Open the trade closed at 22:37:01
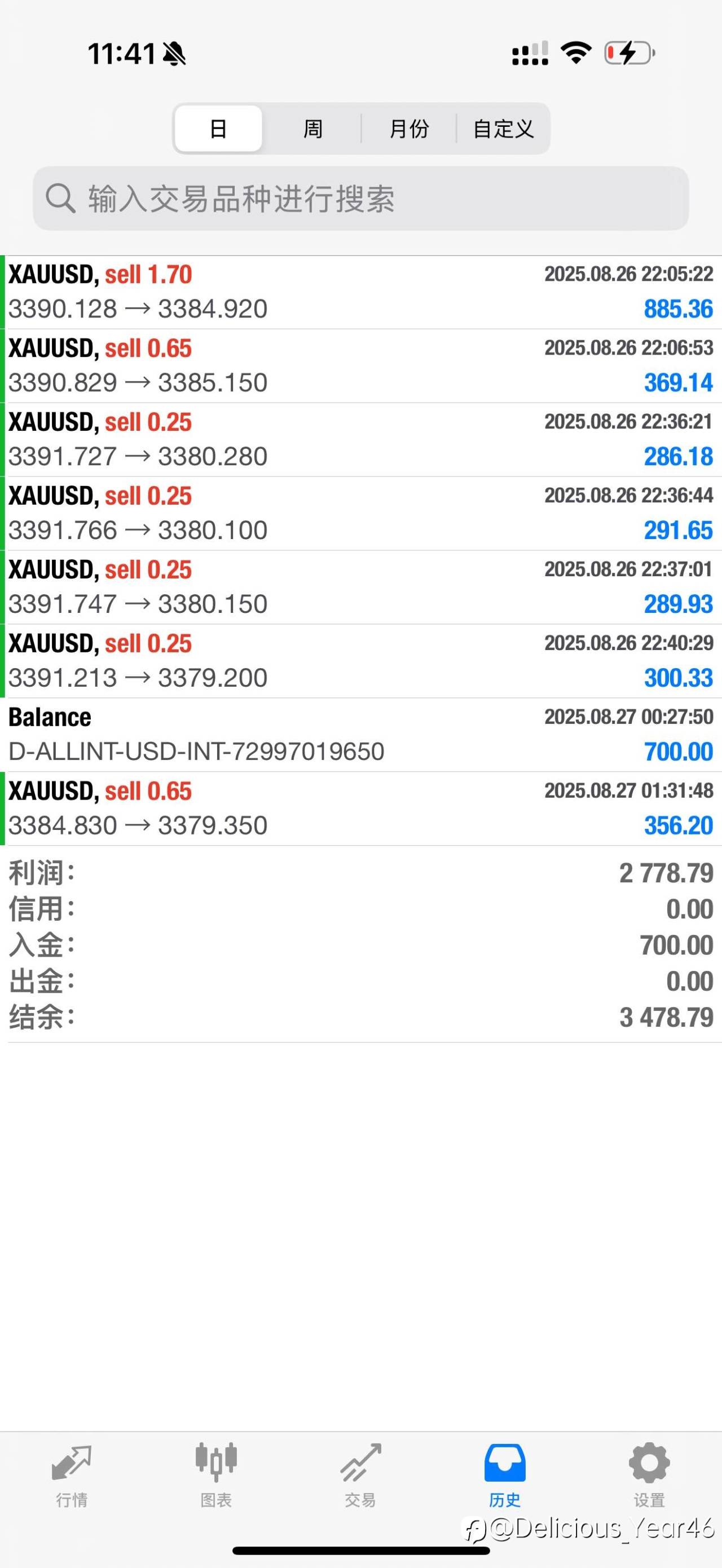The height and width of the screenshot is (1568, 722). pos(361,588)
